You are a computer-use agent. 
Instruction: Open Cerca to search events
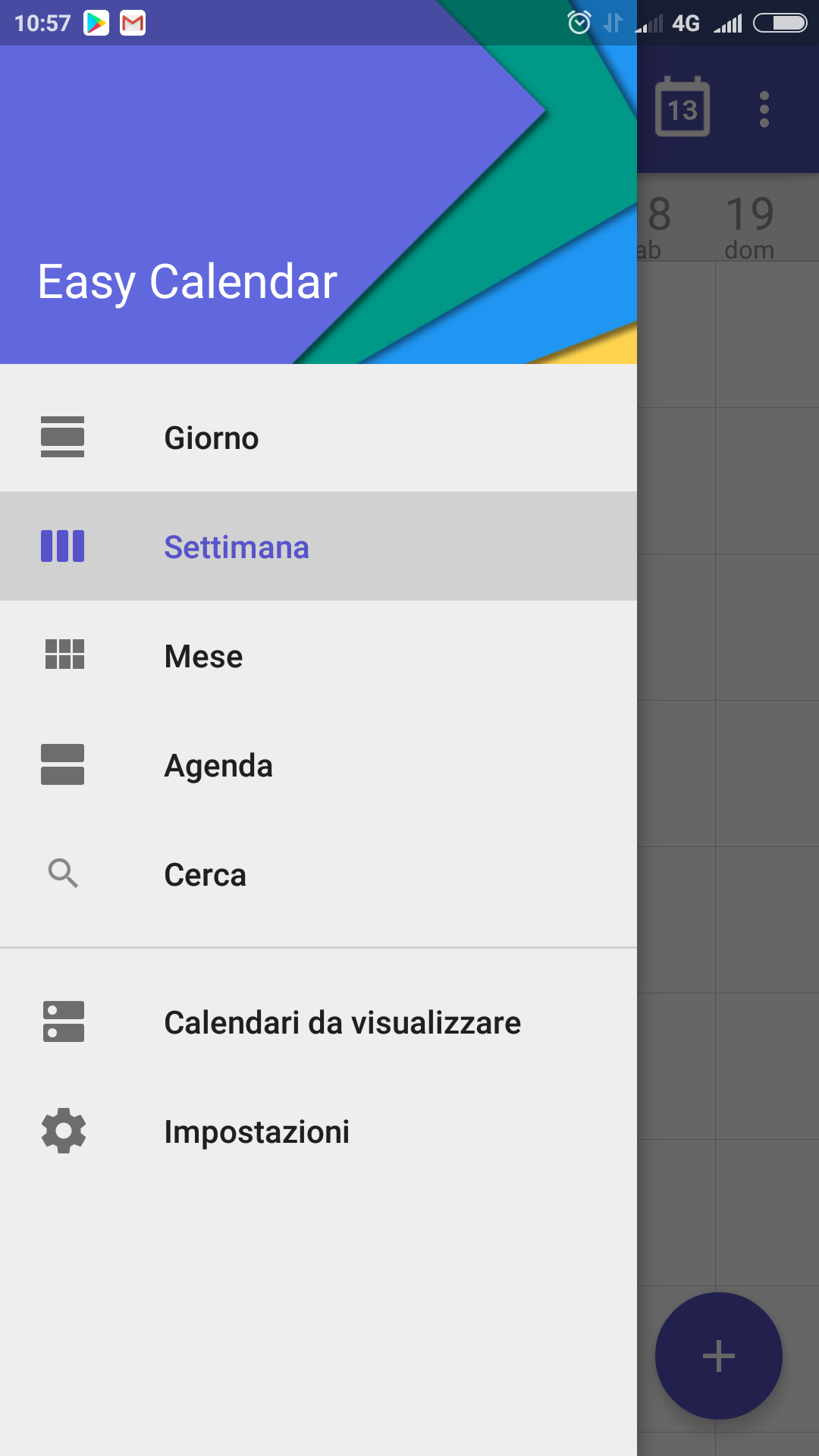pyautogui.click(x=318, y=874)
